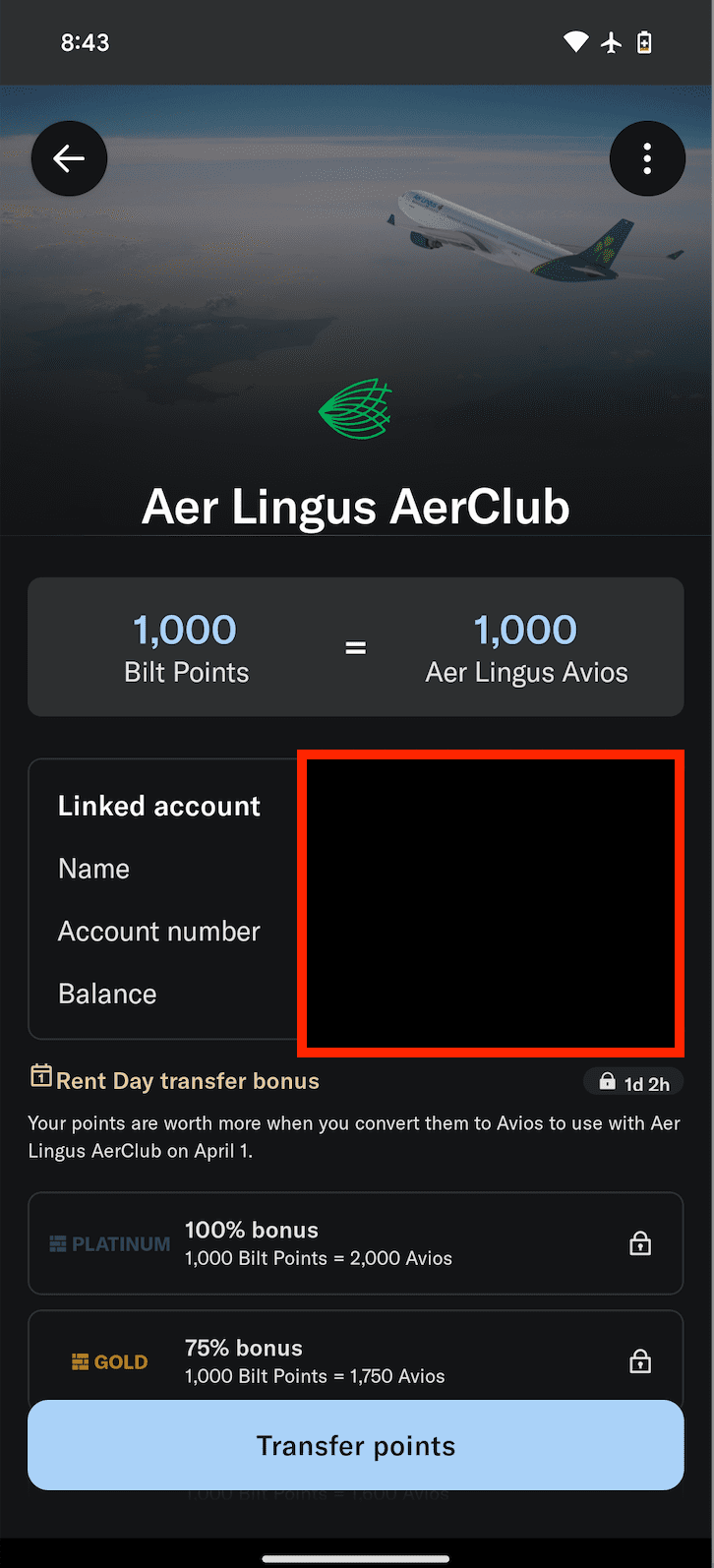
Task: Go back using the arrow button
Action: coord(69,158)
